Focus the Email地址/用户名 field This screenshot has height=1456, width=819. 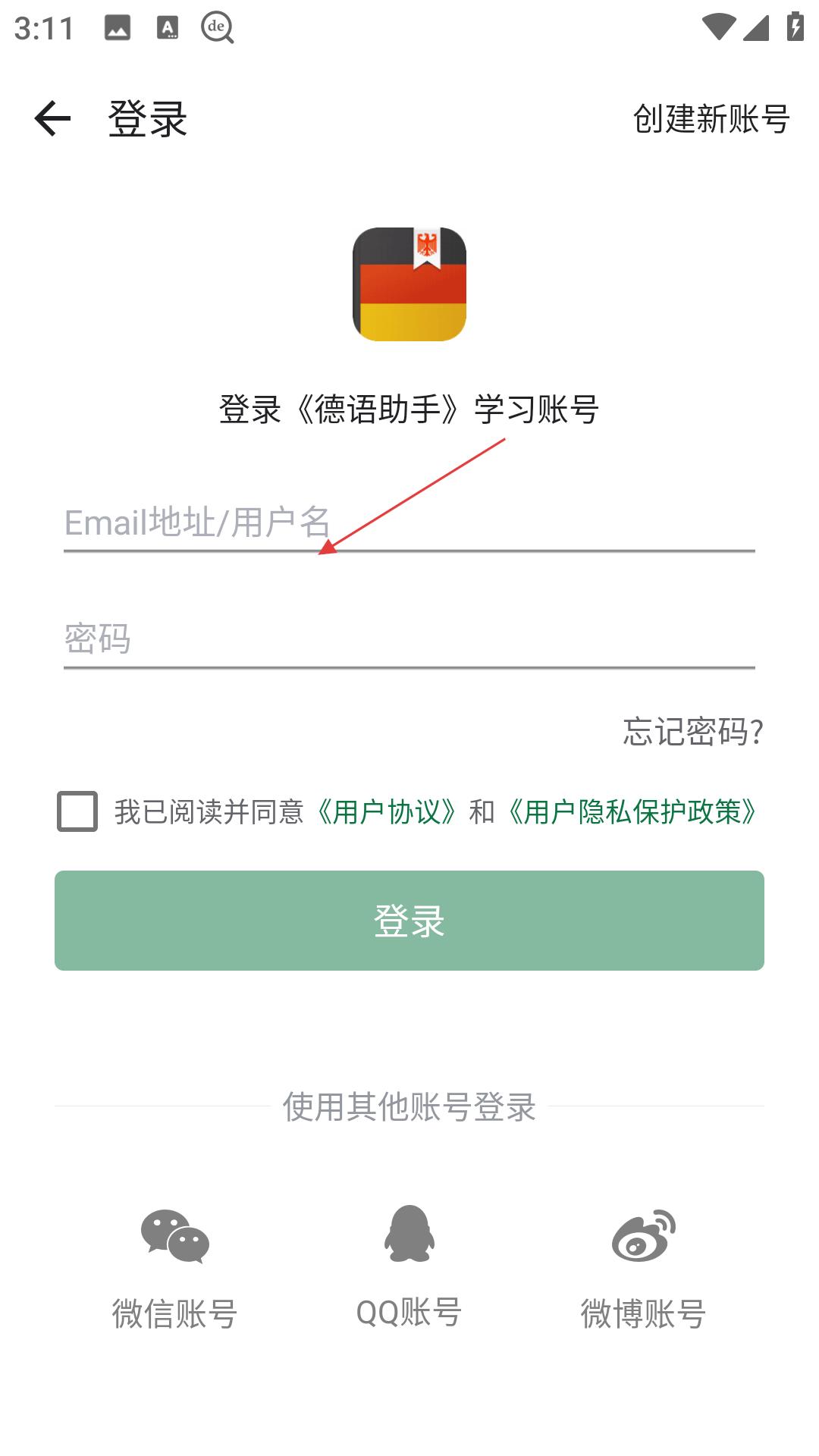(x=409, y=523)
